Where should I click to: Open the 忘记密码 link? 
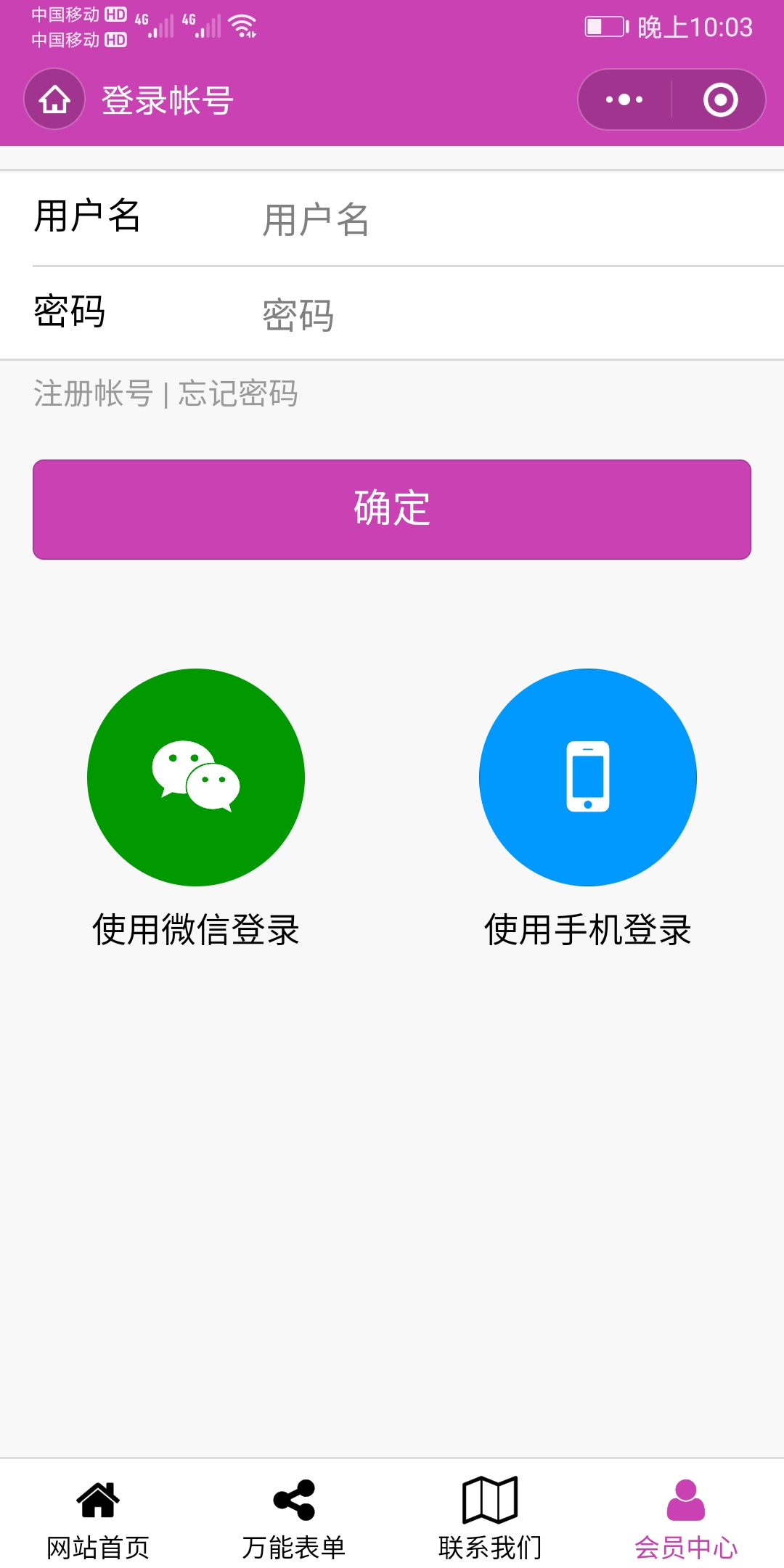pyautogui.click(x=238, y=393)
